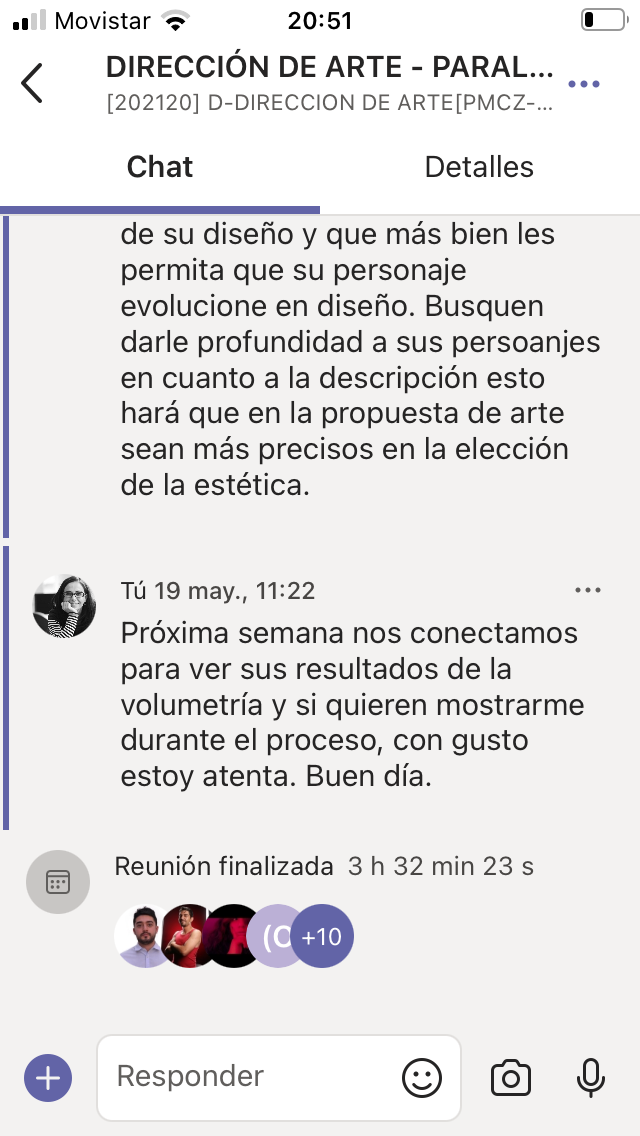
Task: View the +10 additional meeting participants
Action: [x=321, y=937]
